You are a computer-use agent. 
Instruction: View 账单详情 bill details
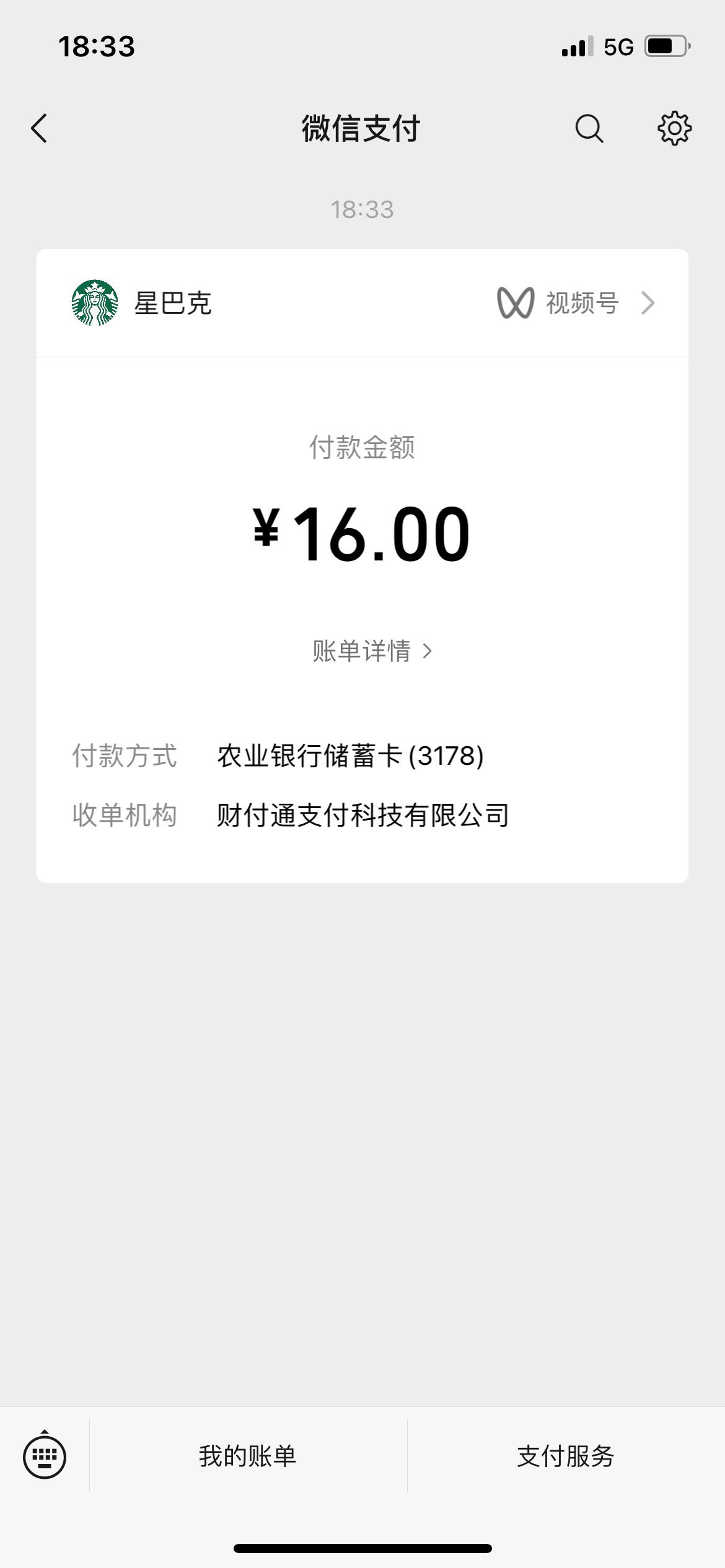point(372,651)
